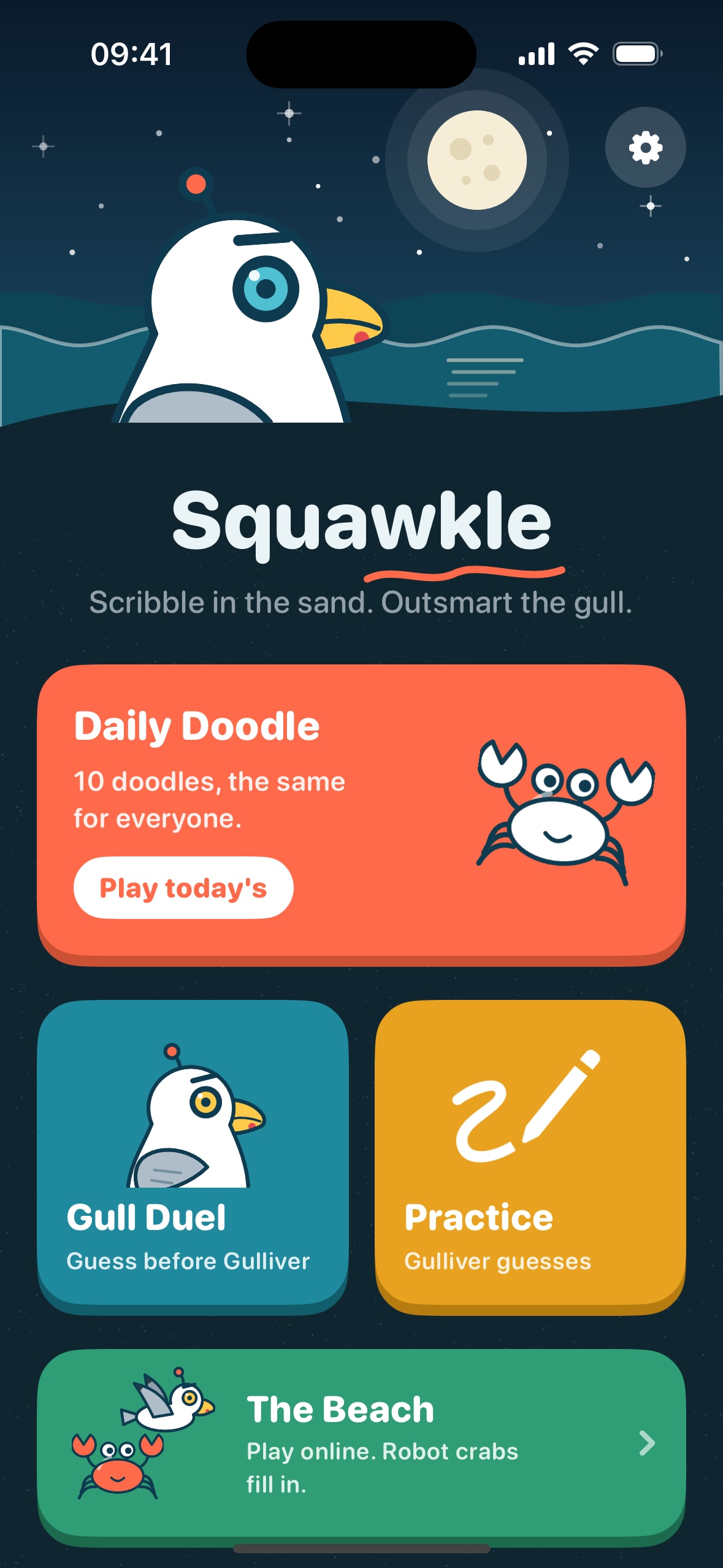The height and width of the screenshot is (1568, 723).
Task: Open the Gull Duel mode card
Action: 193,1155
